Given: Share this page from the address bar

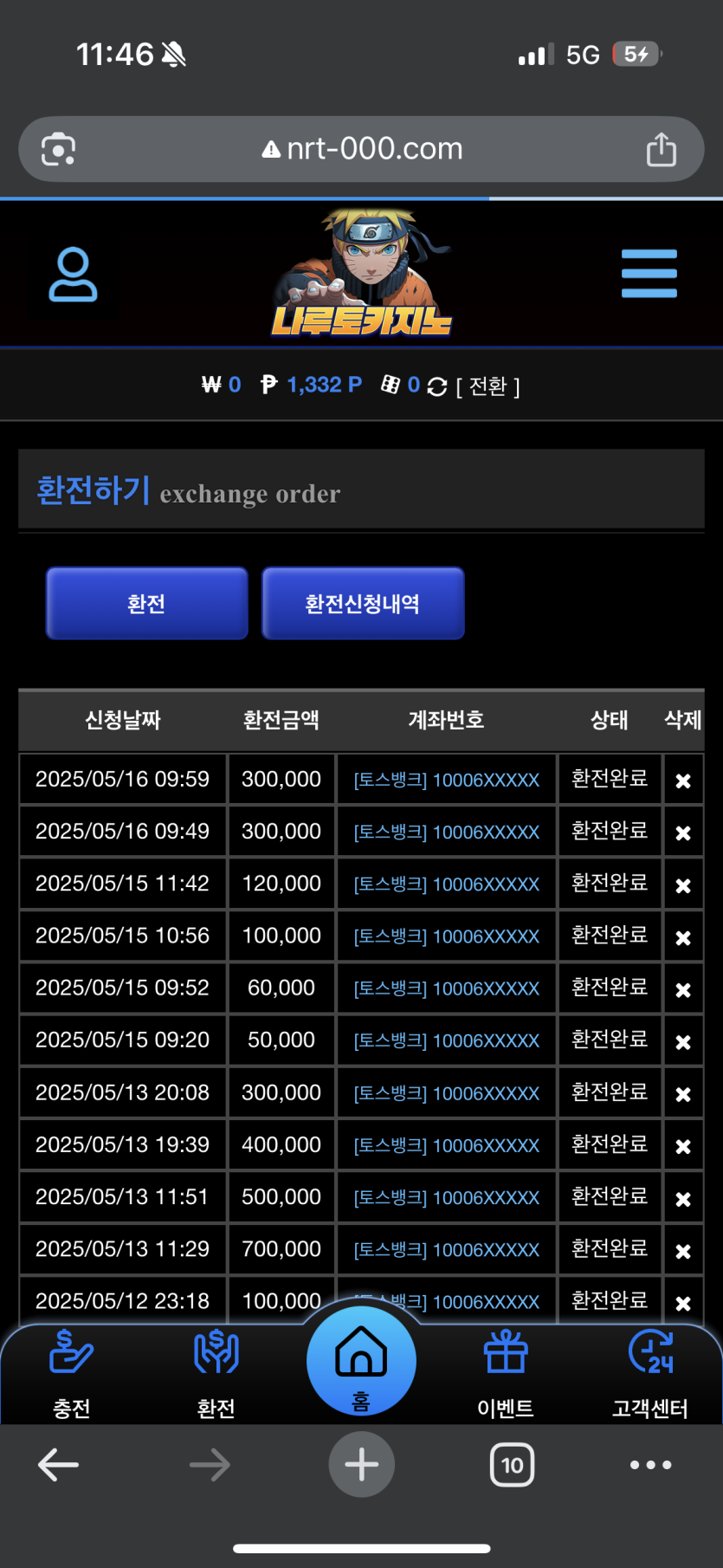Looking at the screenshot, I should tap(662, 149).
